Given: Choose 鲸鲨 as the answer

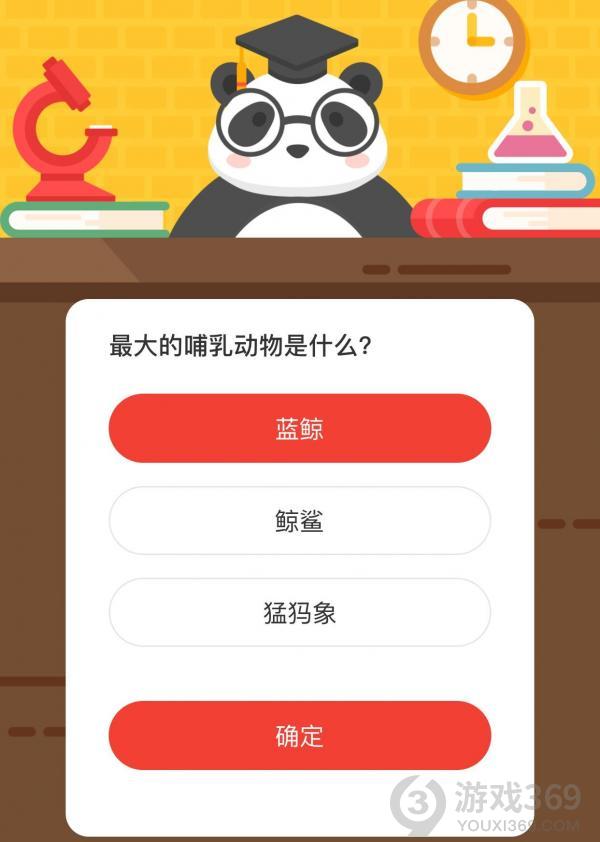Looking at the screenshot, I should (x=299, y=521).
